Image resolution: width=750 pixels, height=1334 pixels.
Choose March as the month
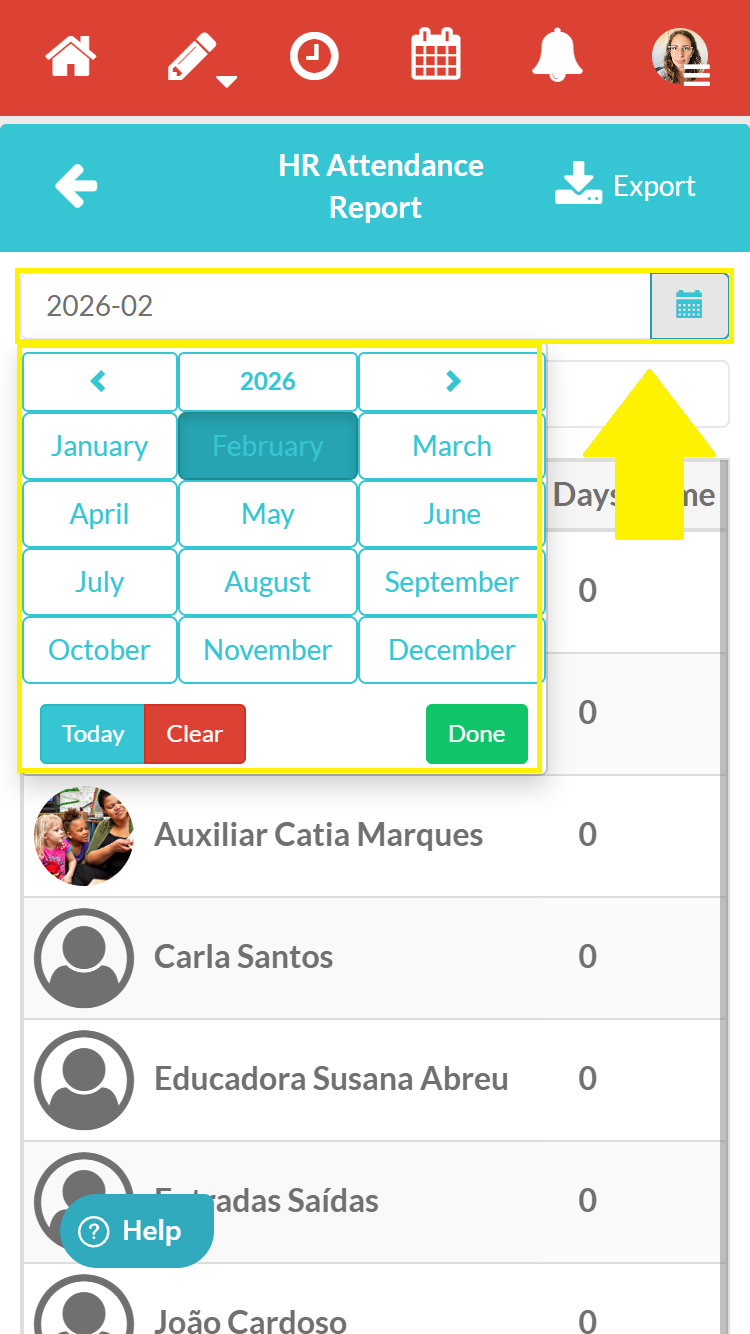452,446
